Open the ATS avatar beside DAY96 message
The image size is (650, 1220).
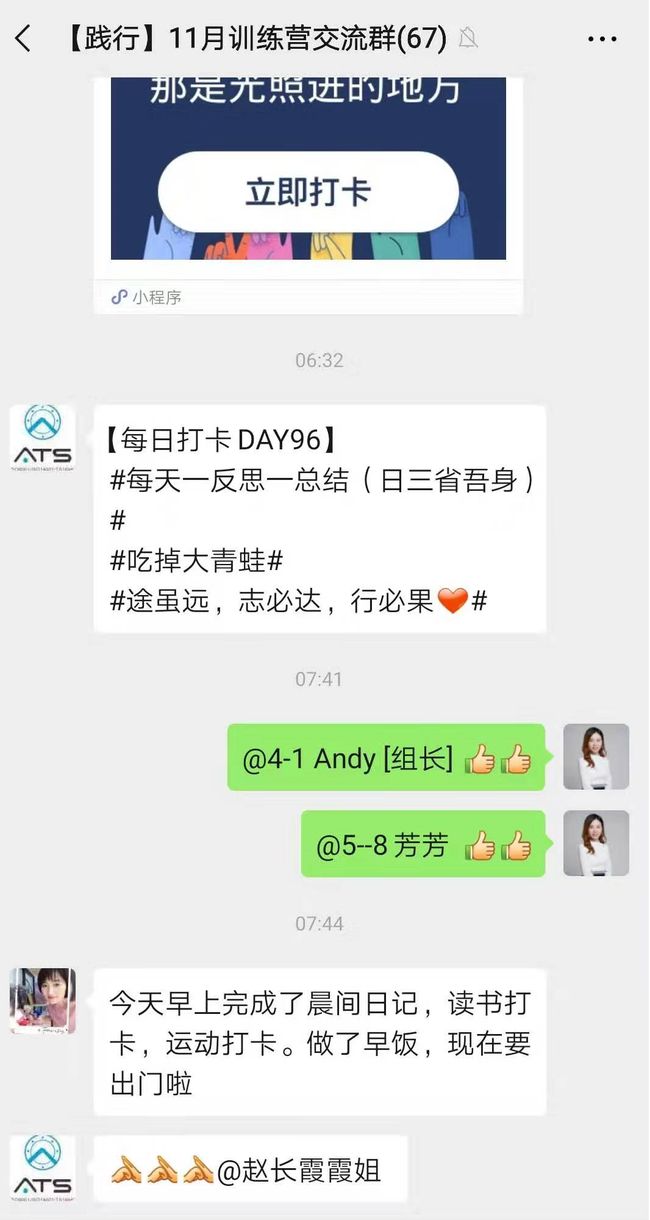pyautogui.click(x=43, y=437)
